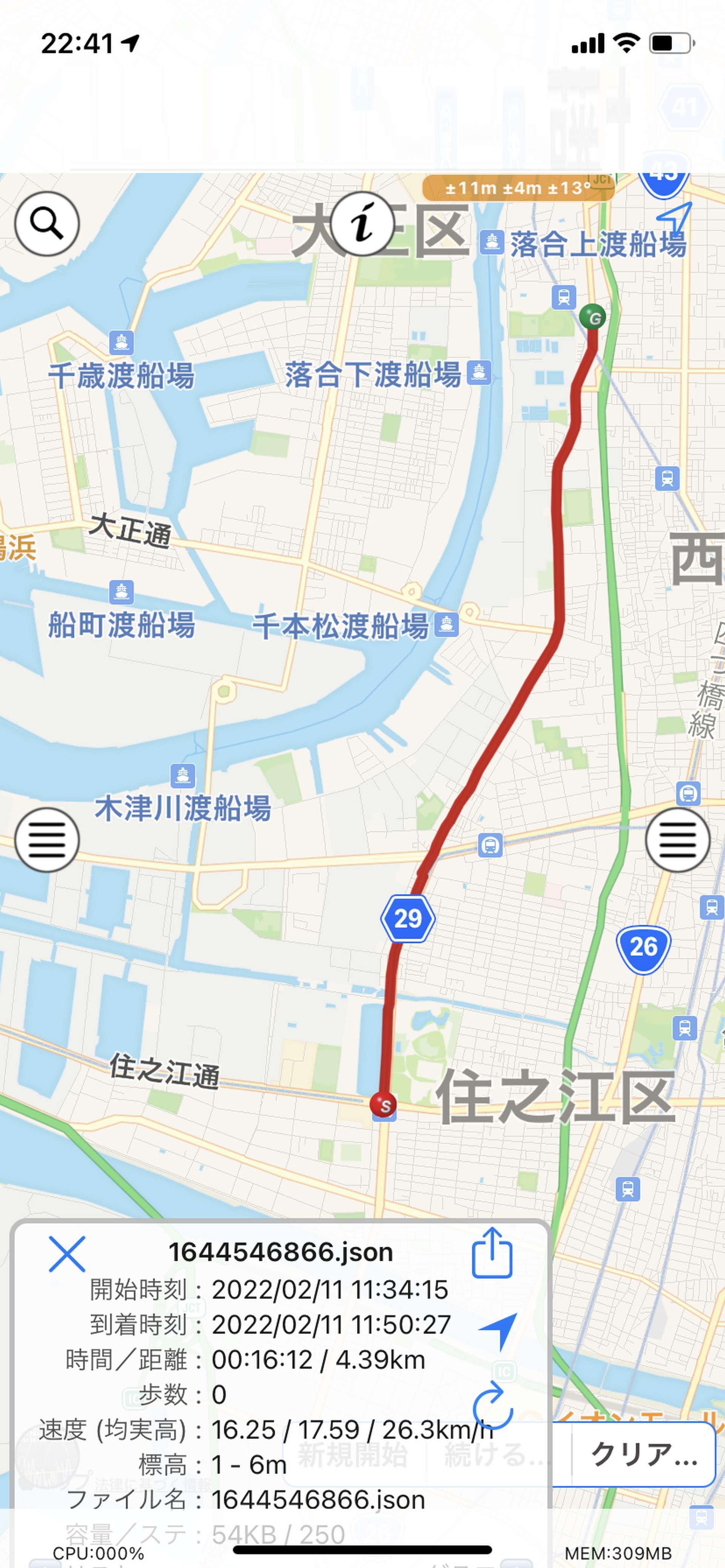
Task: Open the magnifier search button
Action: [47, 224]
